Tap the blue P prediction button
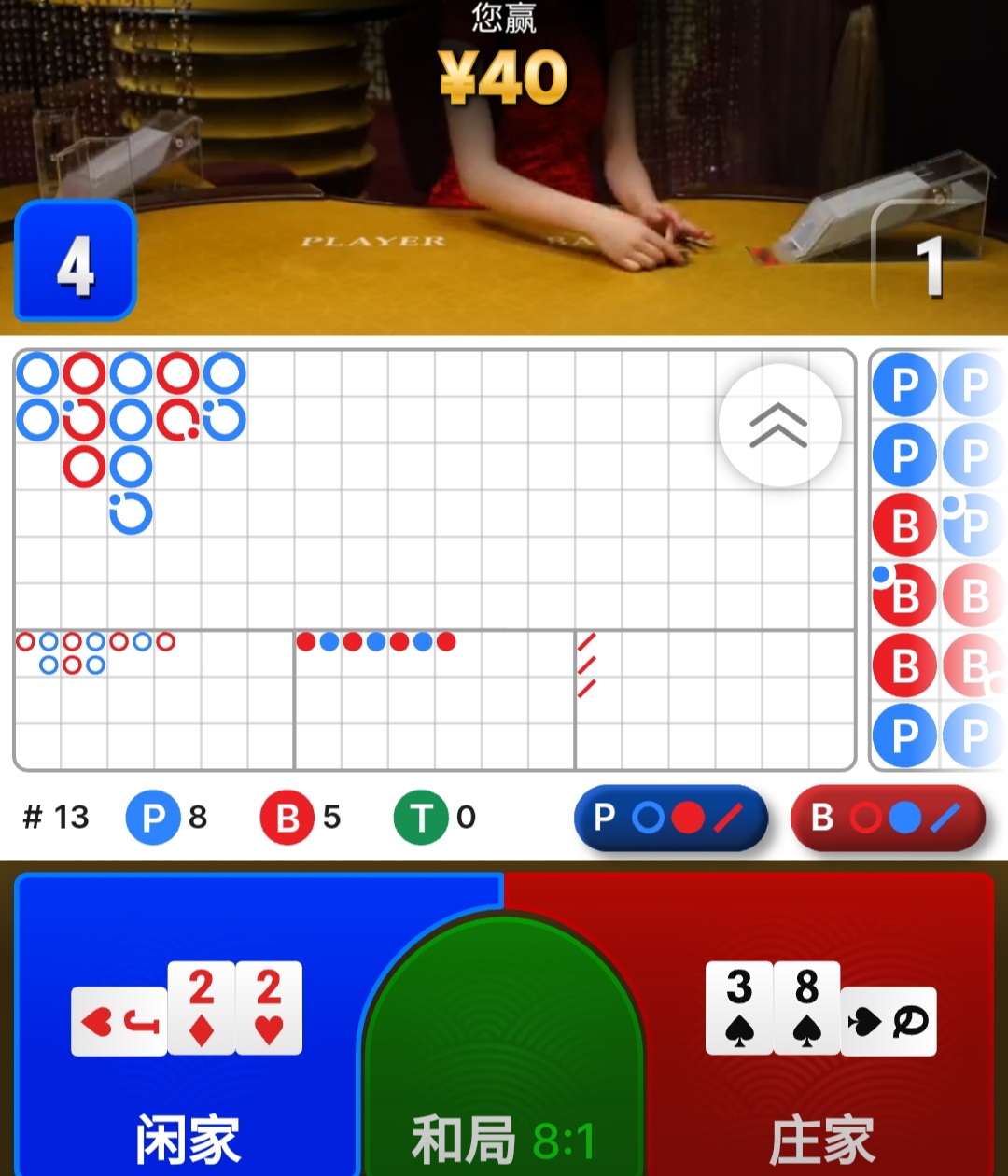Image resolution: width=1008 pixels, height=1176 pixels. 670,819
